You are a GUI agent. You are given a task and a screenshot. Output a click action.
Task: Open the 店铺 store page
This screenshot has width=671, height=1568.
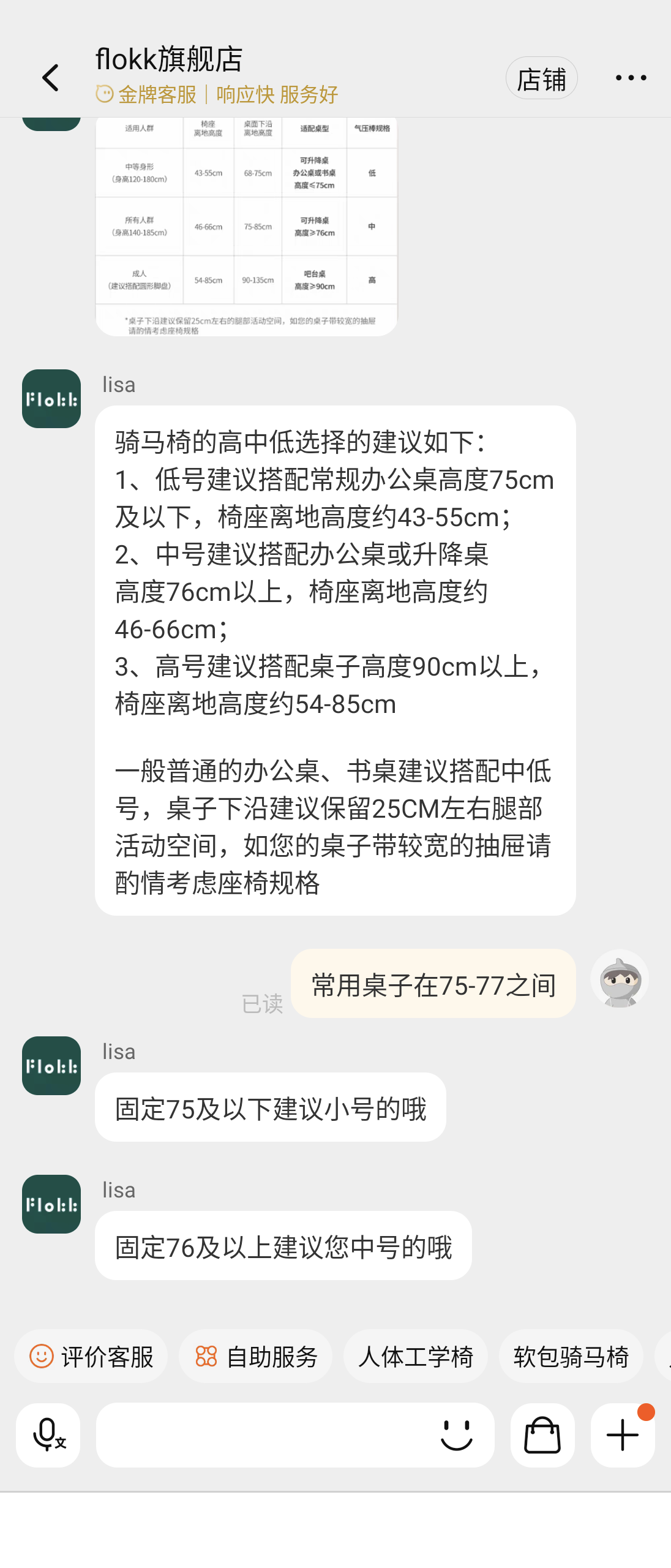541,78
